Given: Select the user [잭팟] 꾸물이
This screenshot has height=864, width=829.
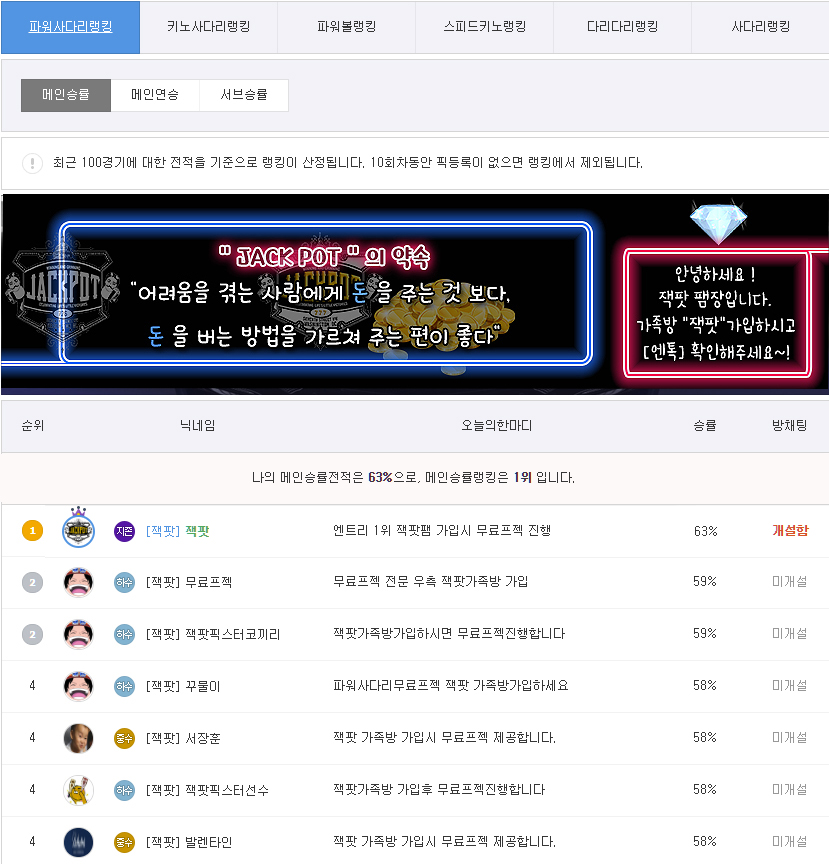Looking at the screenshot, I should point(183,686).
